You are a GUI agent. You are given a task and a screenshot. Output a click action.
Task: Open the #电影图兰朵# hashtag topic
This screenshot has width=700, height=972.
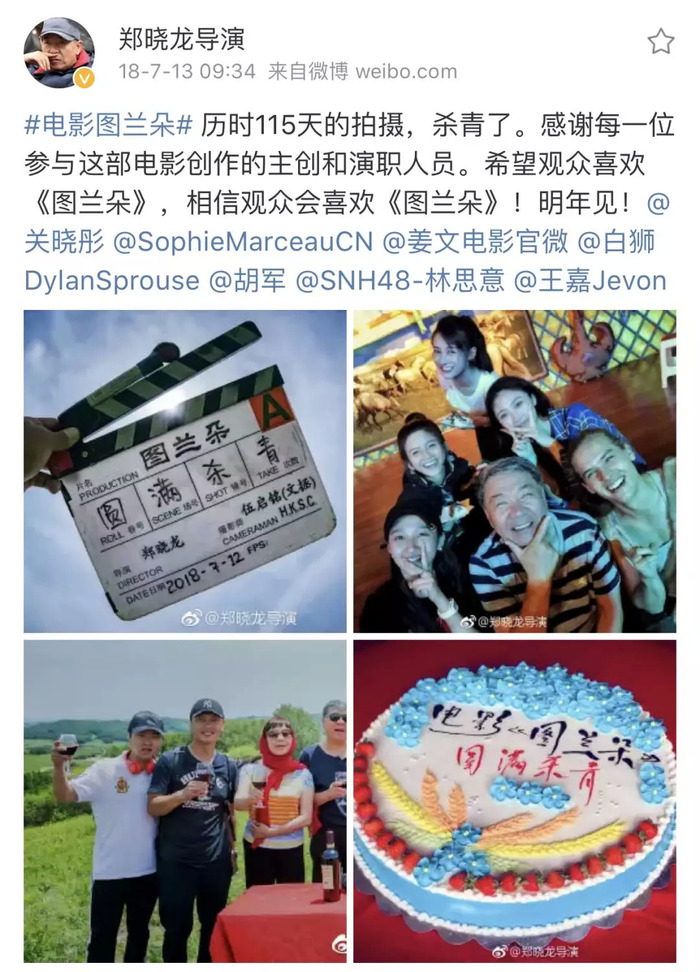(108, 126)
